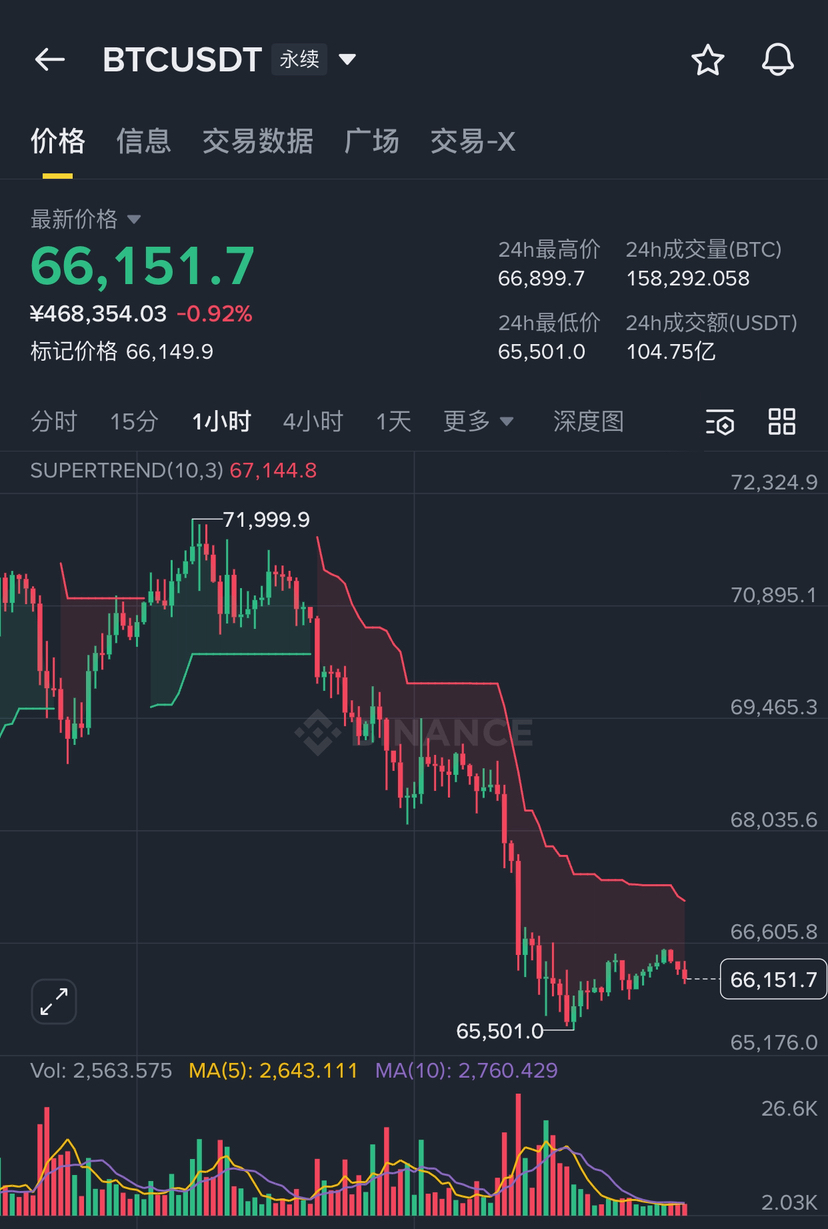Open the 深度图 depth chart
The image size is (828, 1229).
point(589,421)
